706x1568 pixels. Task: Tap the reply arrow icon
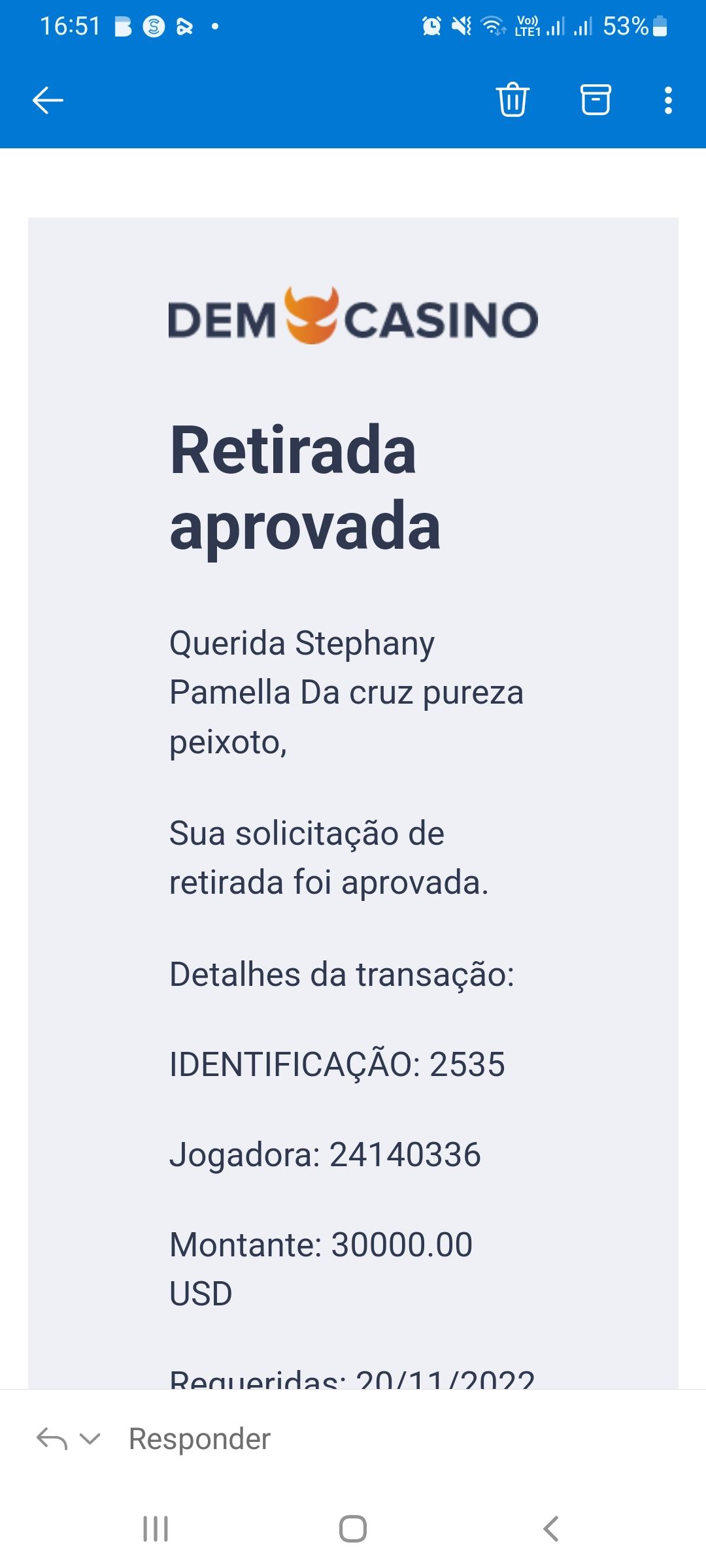[52, 1439]
